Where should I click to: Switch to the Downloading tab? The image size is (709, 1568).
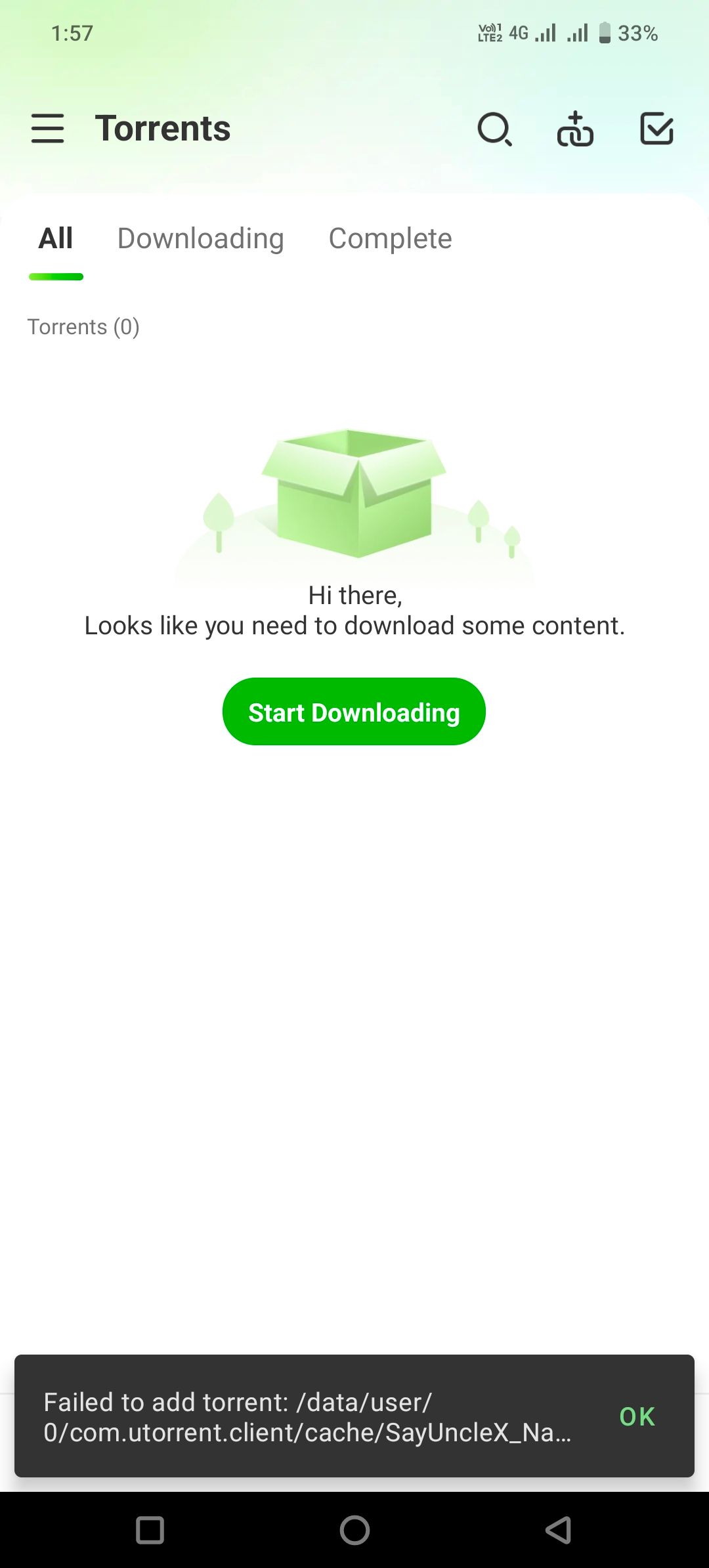200,239
